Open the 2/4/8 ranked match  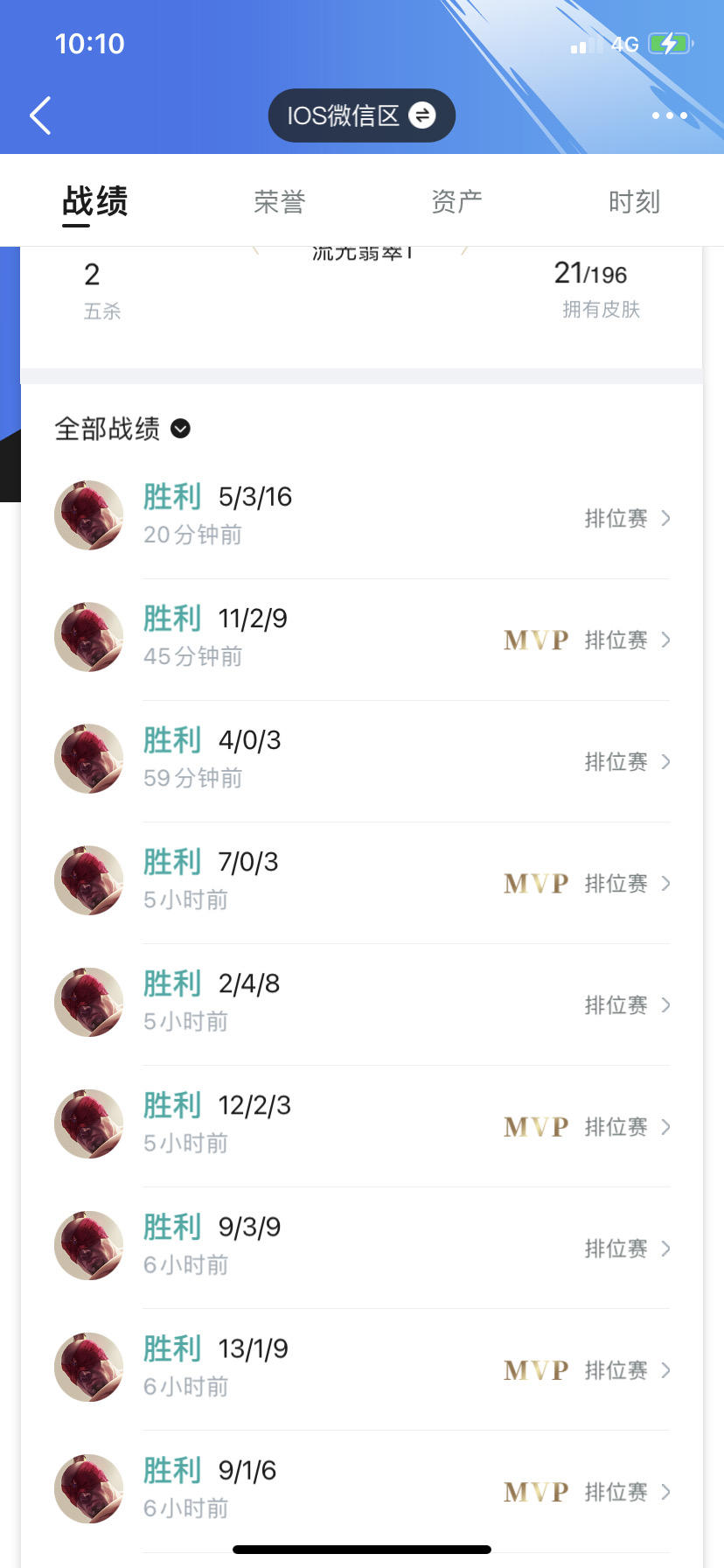(362, 1003)
